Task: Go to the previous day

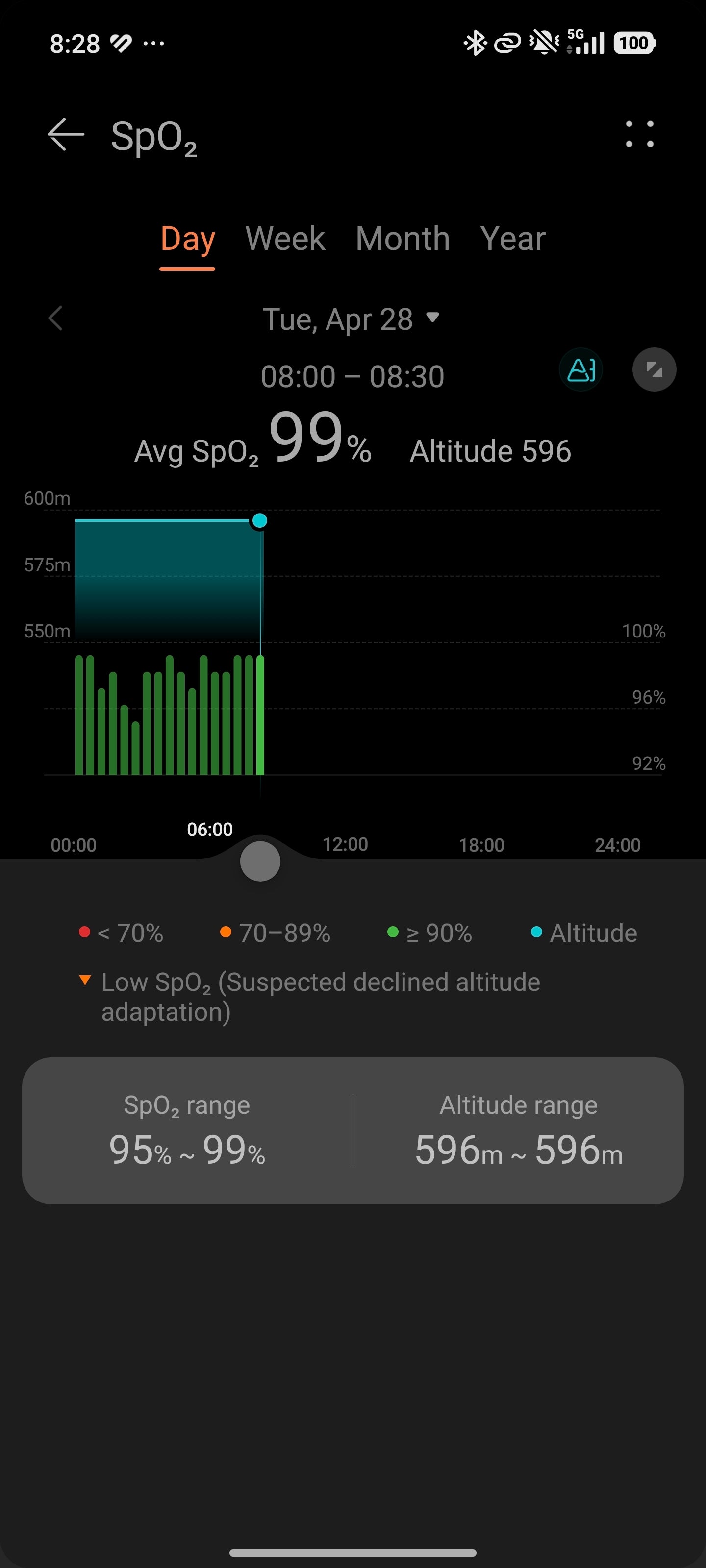Action: pos(55,318)
